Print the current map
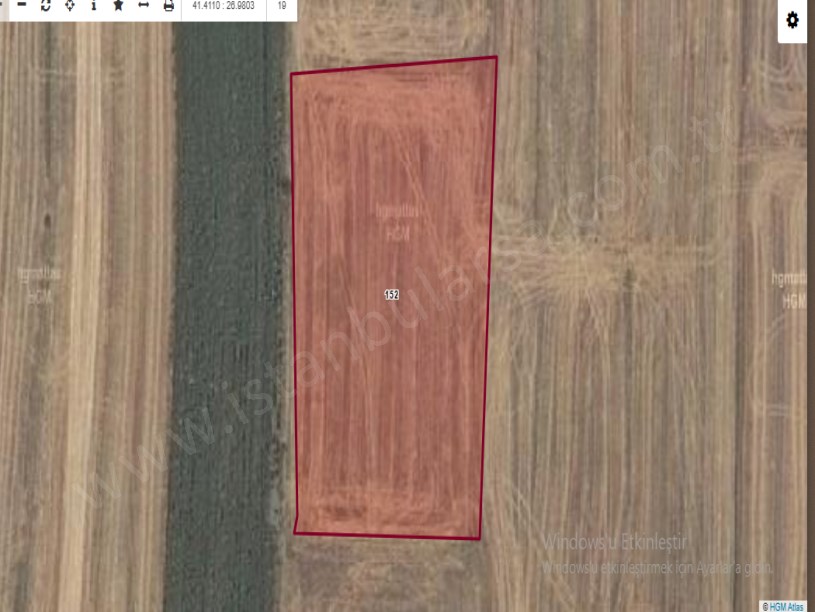 pos(168,5)
